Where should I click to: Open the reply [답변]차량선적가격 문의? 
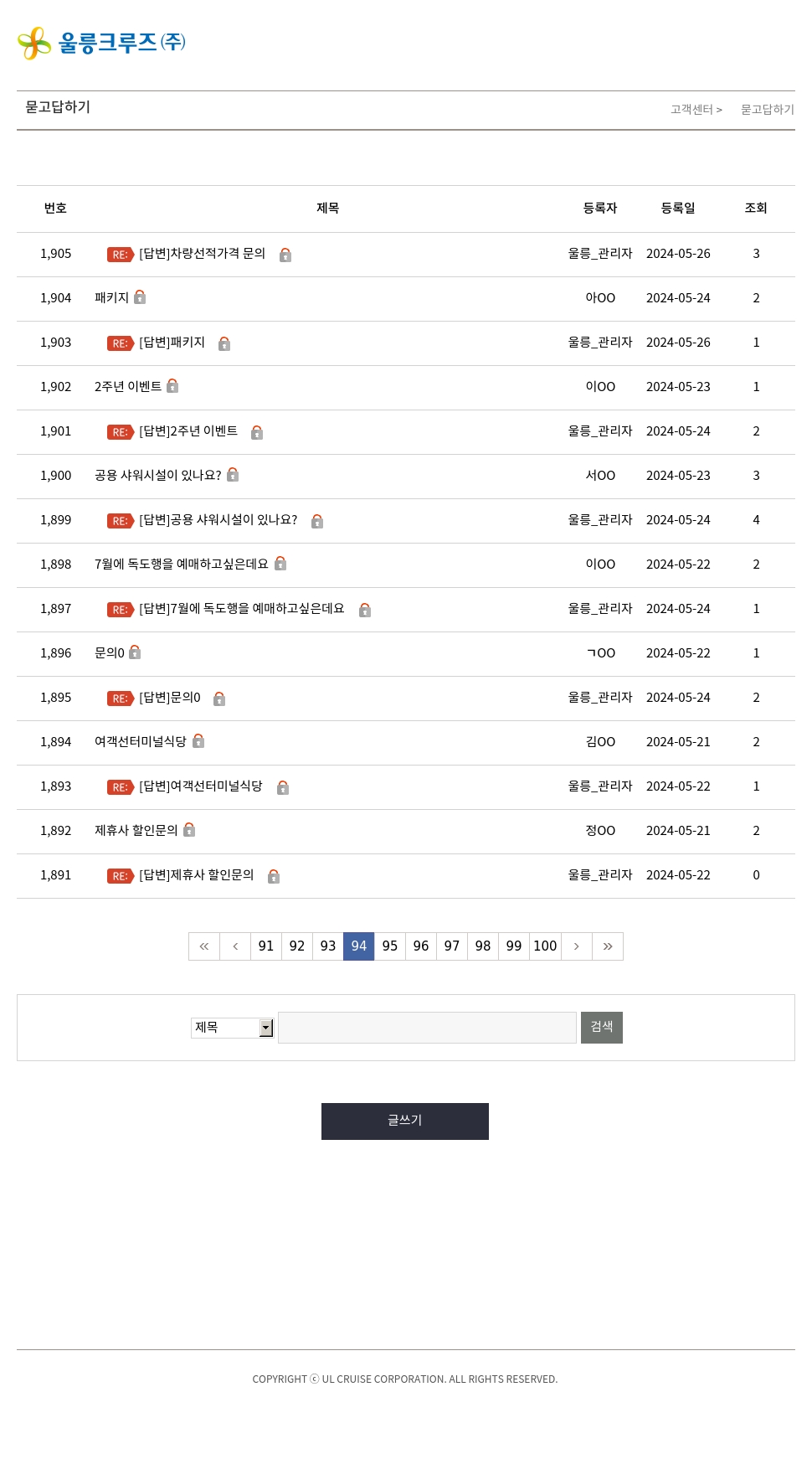pos(202,254)
